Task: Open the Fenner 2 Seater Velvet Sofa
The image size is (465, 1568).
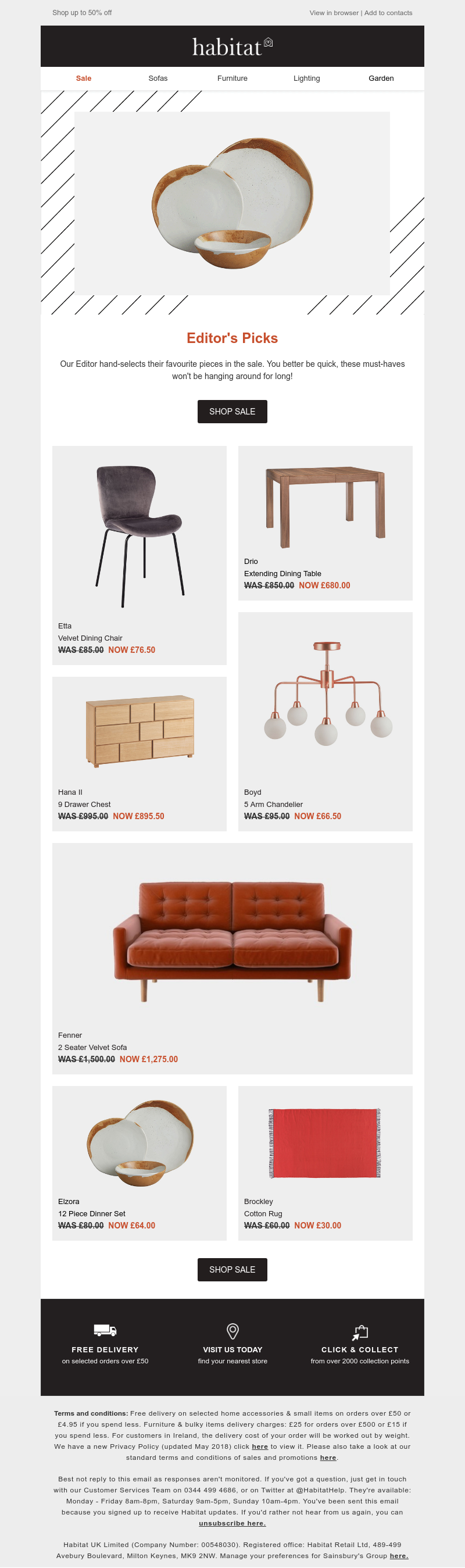Action: [x=232, y=958]
